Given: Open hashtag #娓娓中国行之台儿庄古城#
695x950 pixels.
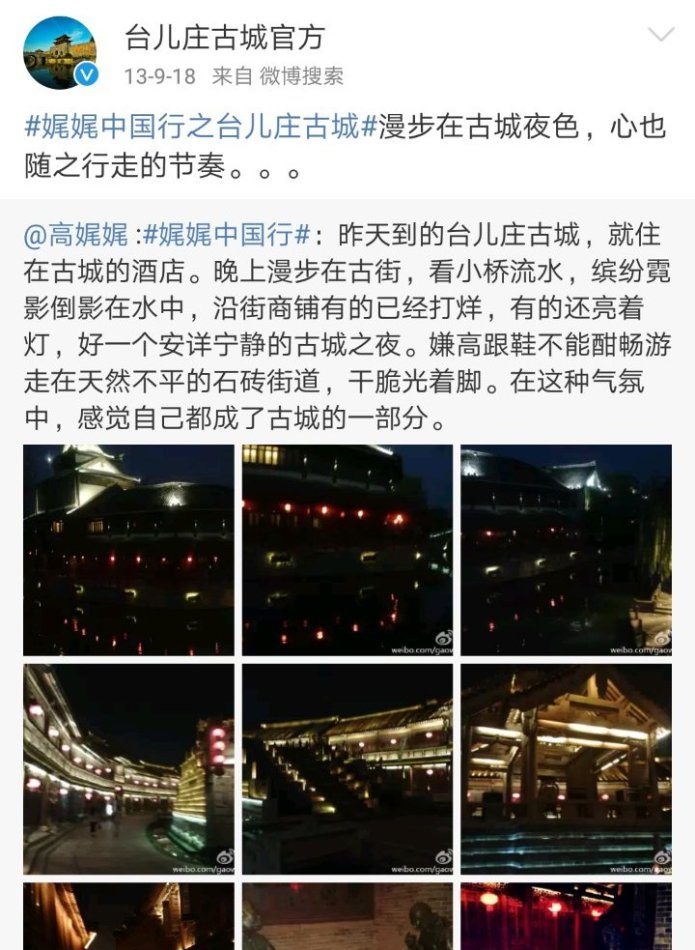Looking at the screenshot, I should click(x=200, y=127).
